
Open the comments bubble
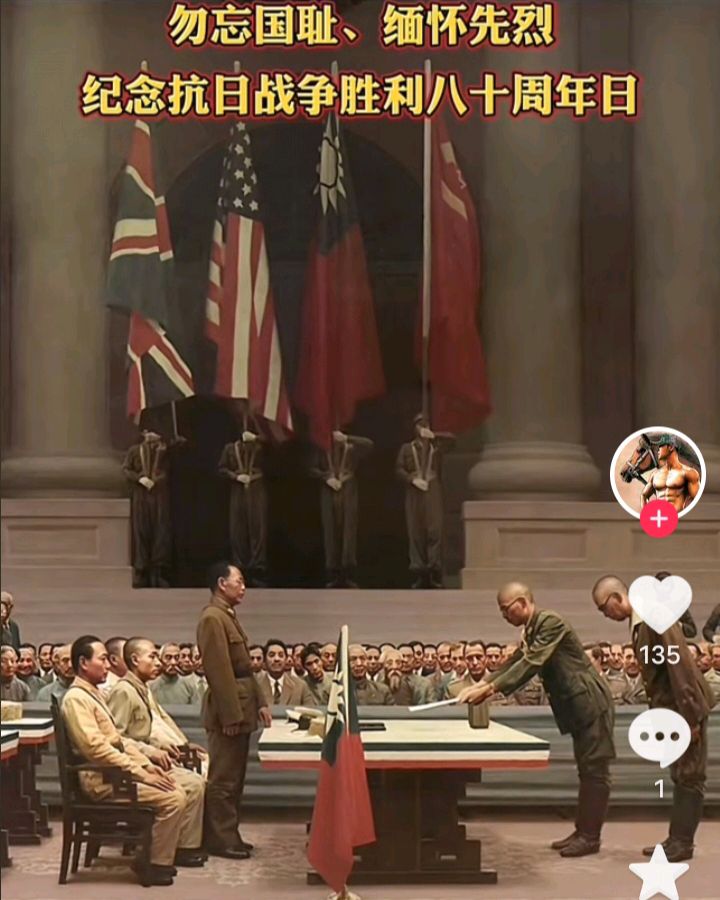tap(658, 738)
